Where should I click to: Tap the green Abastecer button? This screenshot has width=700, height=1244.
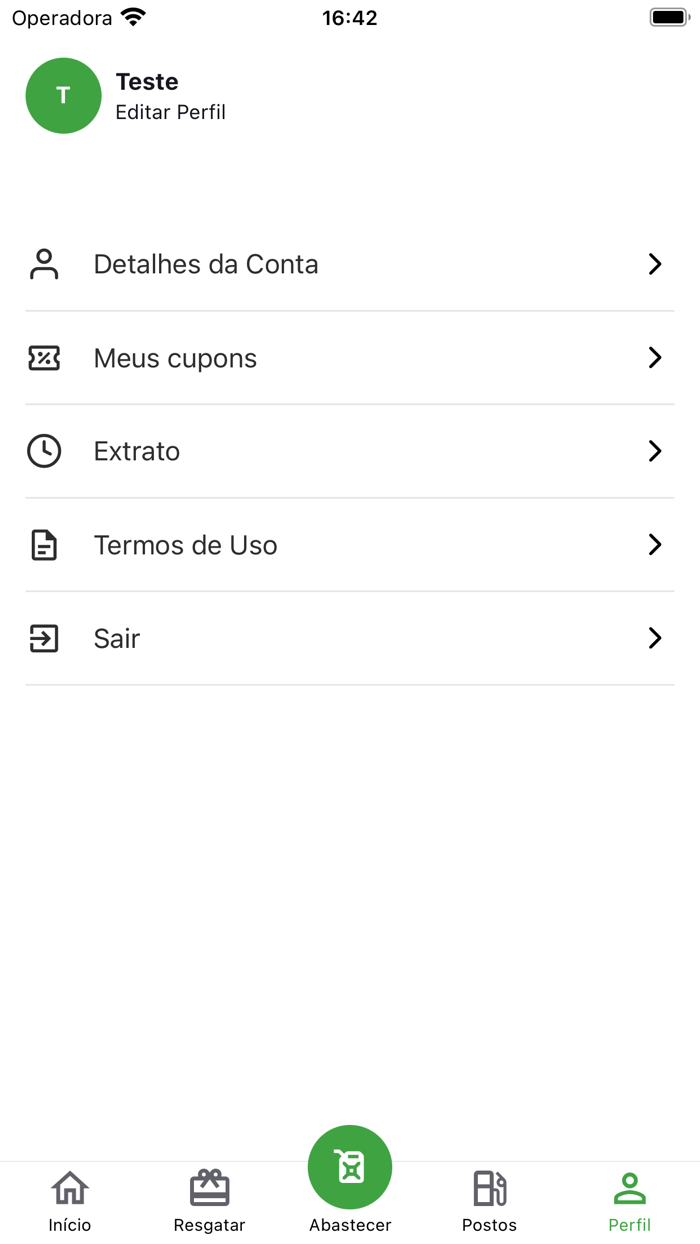coord(350,1167)
